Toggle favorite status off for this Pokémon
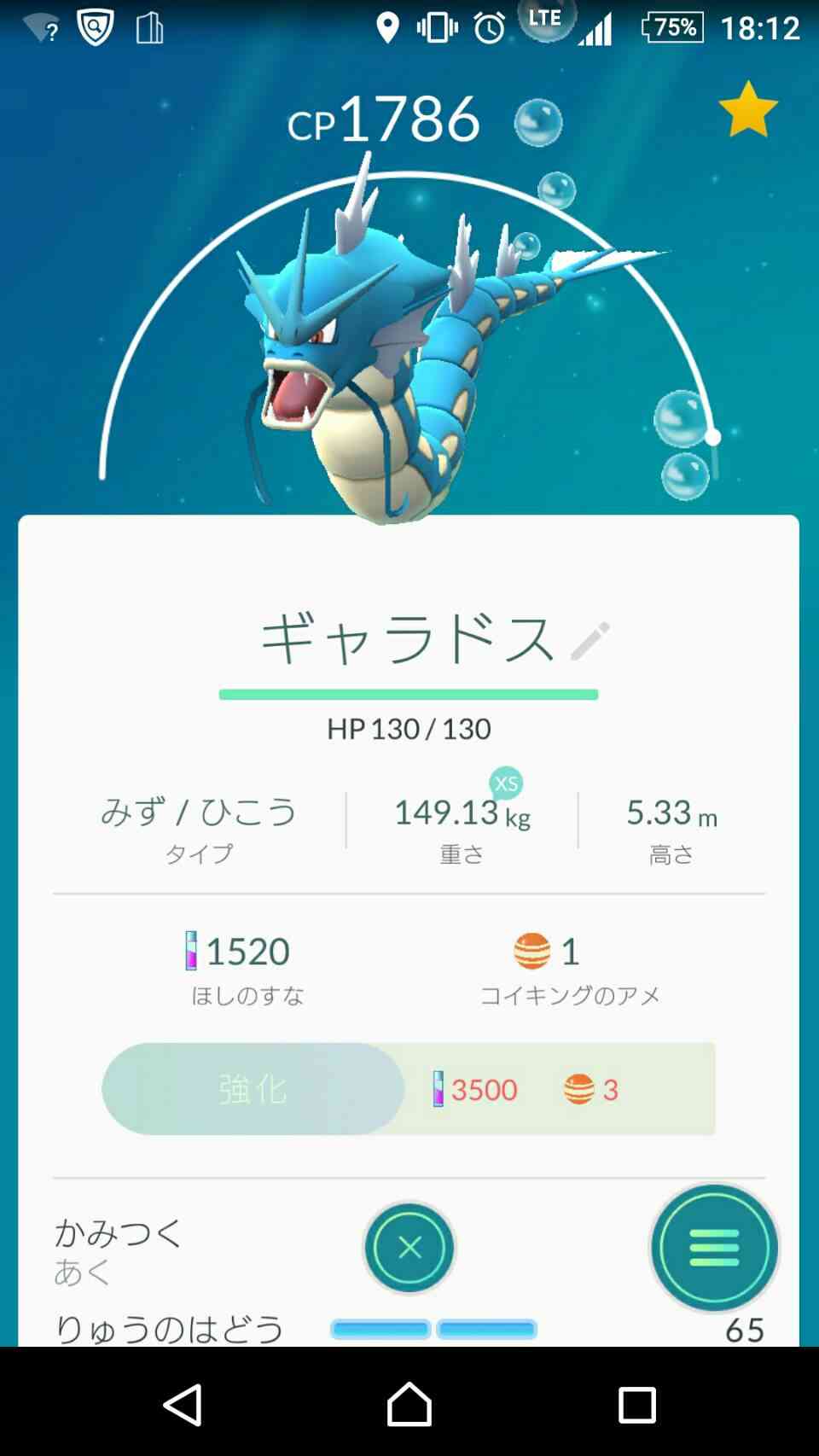 749,109
